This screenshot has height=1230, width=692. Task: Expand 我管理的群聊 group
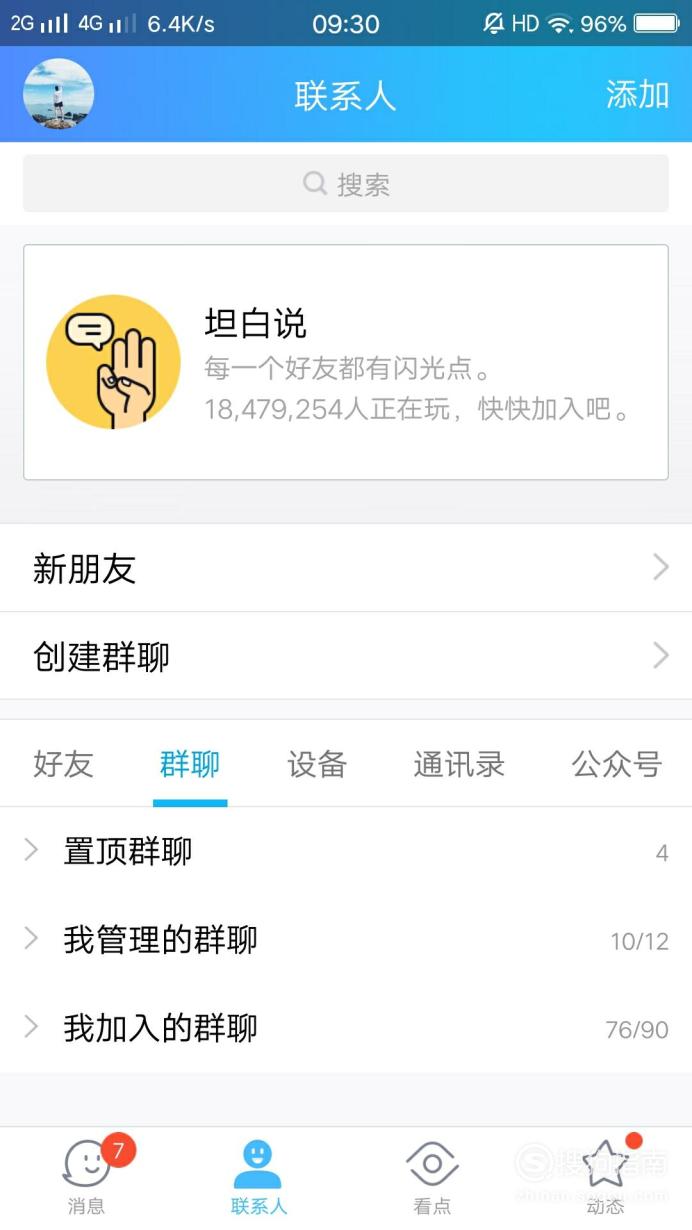(346, 940)
